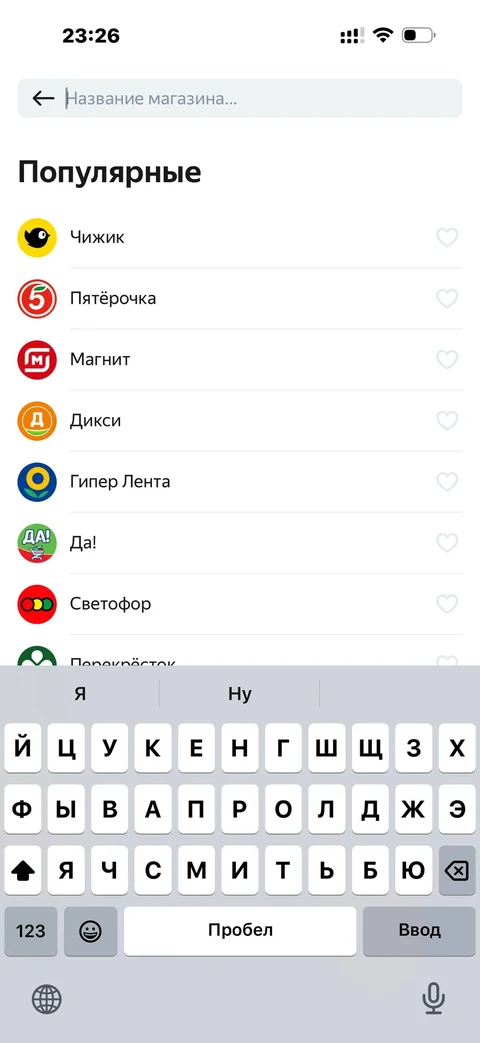This screenshot has height=1043, width=480.
Task: Switch keyboard language with the globe
Action: tap(47, 999)
